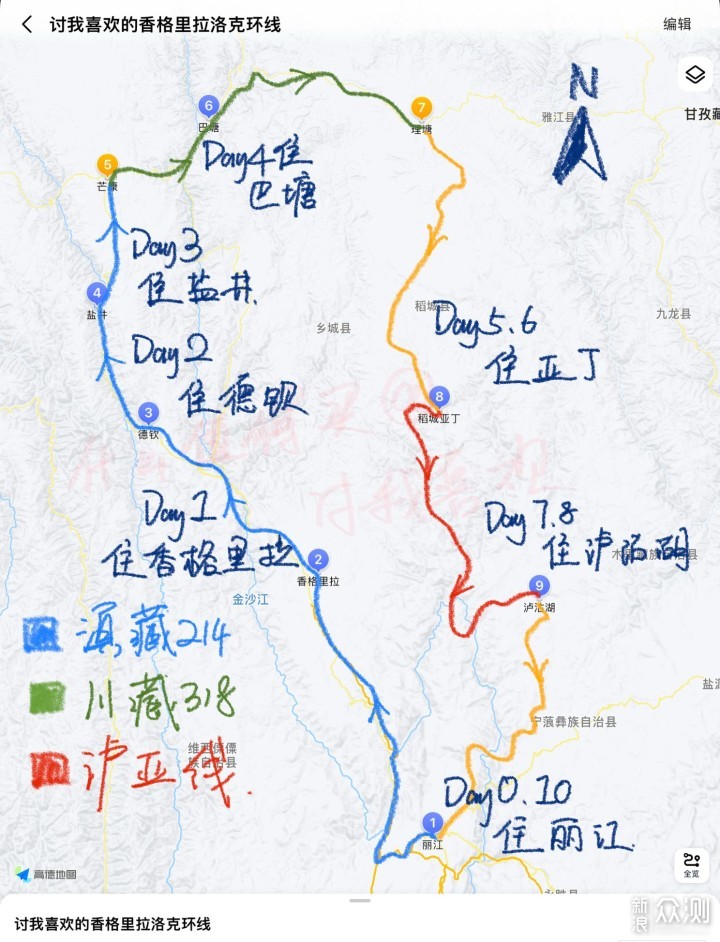This screenshot has height=942, width=720.
Task: Go back using the top-left arrow
Action: [x=27, y=24]
